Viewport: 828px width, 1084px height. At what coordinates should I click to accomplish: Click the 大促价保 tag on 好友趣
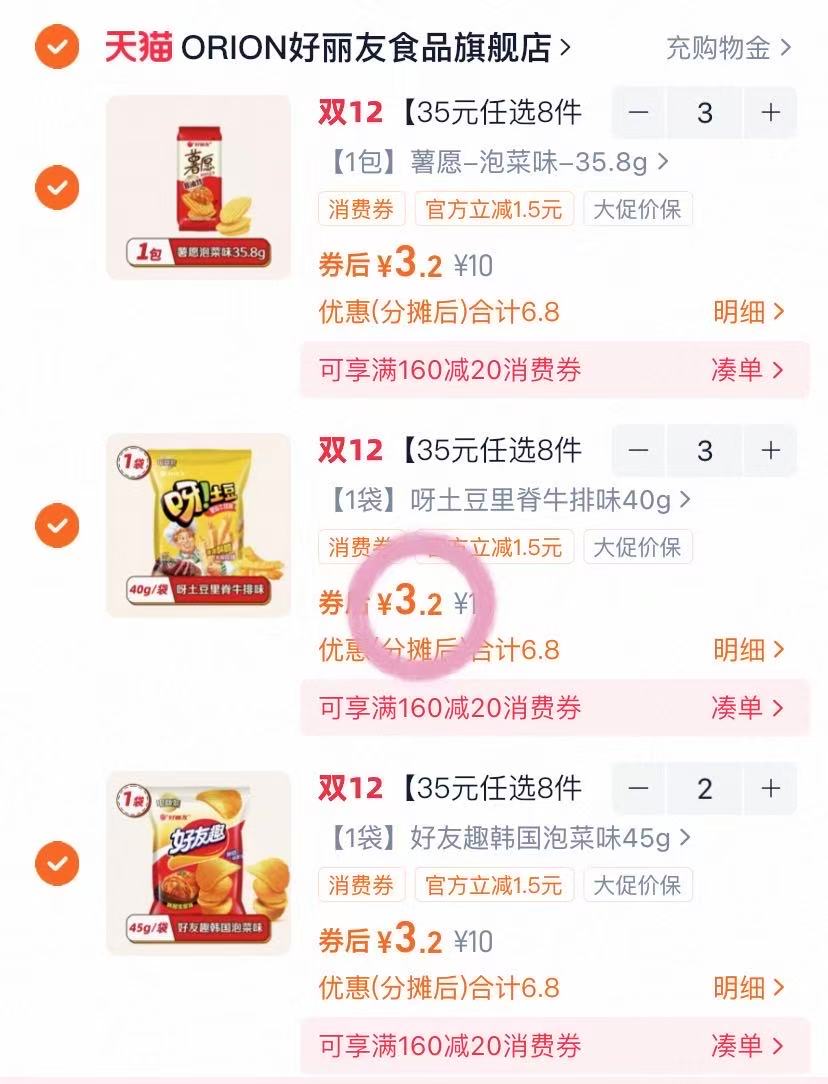[x=638, y=885]
